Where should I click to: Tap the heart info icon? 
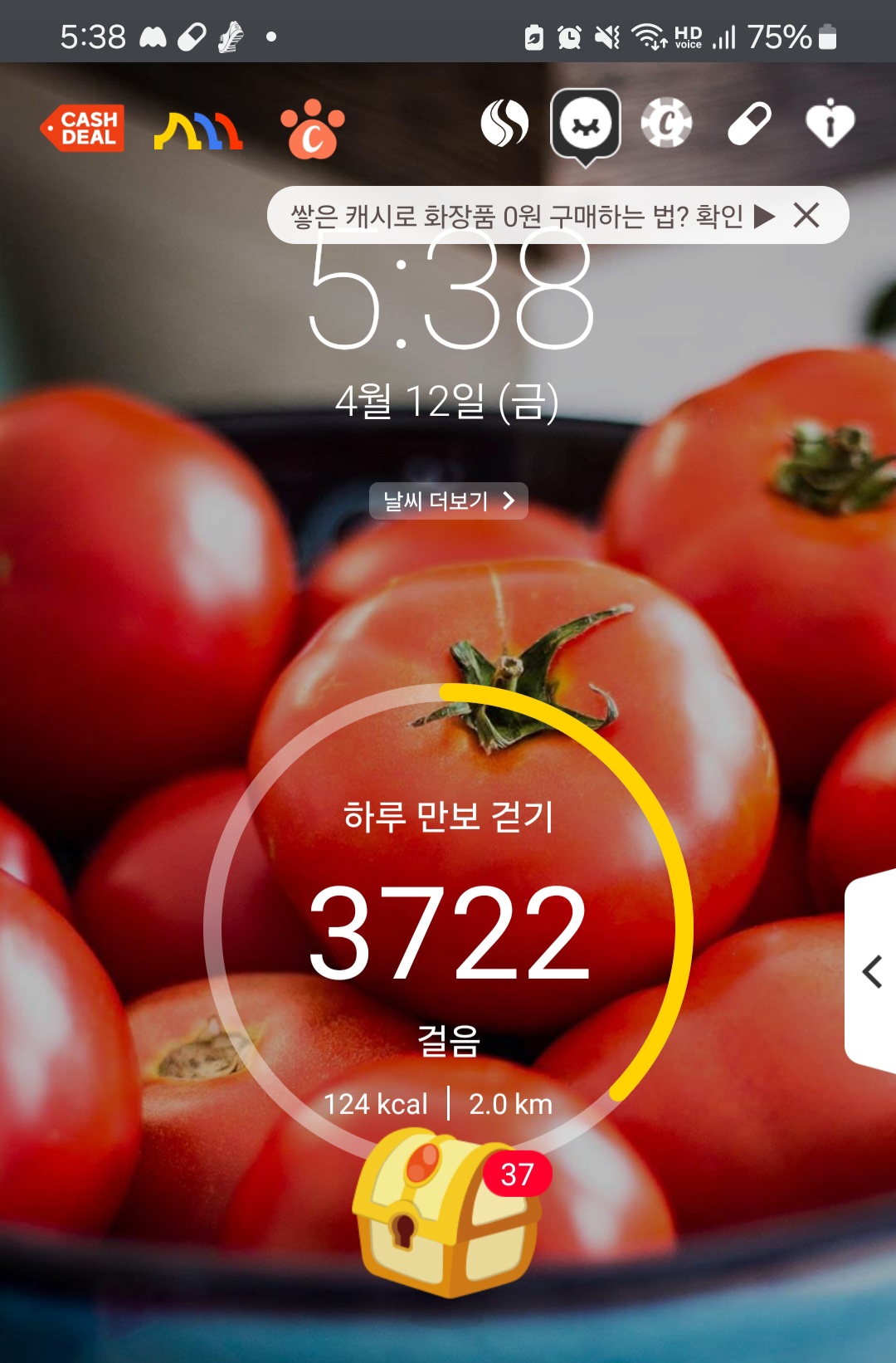click(830, 125)
